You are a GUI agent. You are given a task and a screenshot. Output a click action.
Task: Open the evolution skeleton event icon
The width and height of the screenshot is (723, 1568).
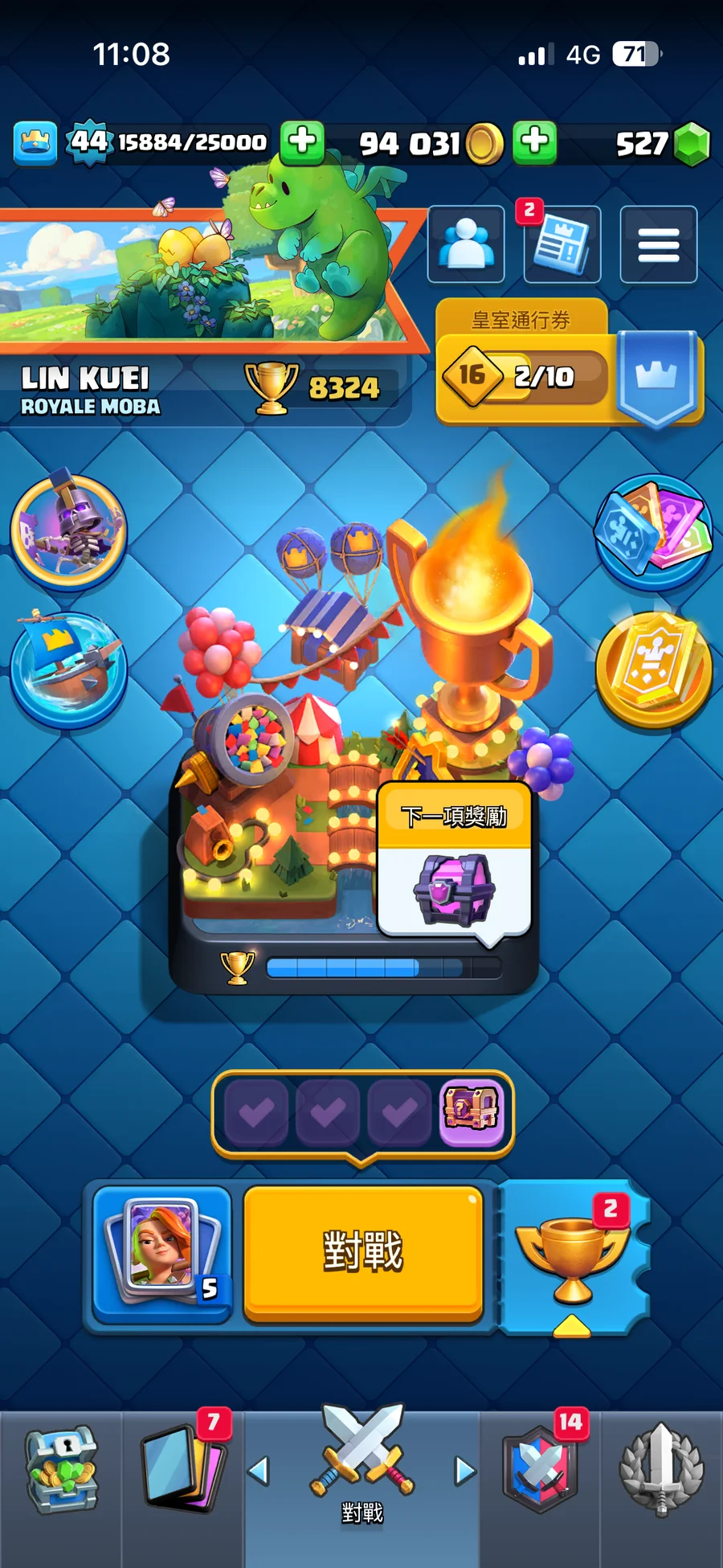[x=68, y=530]
